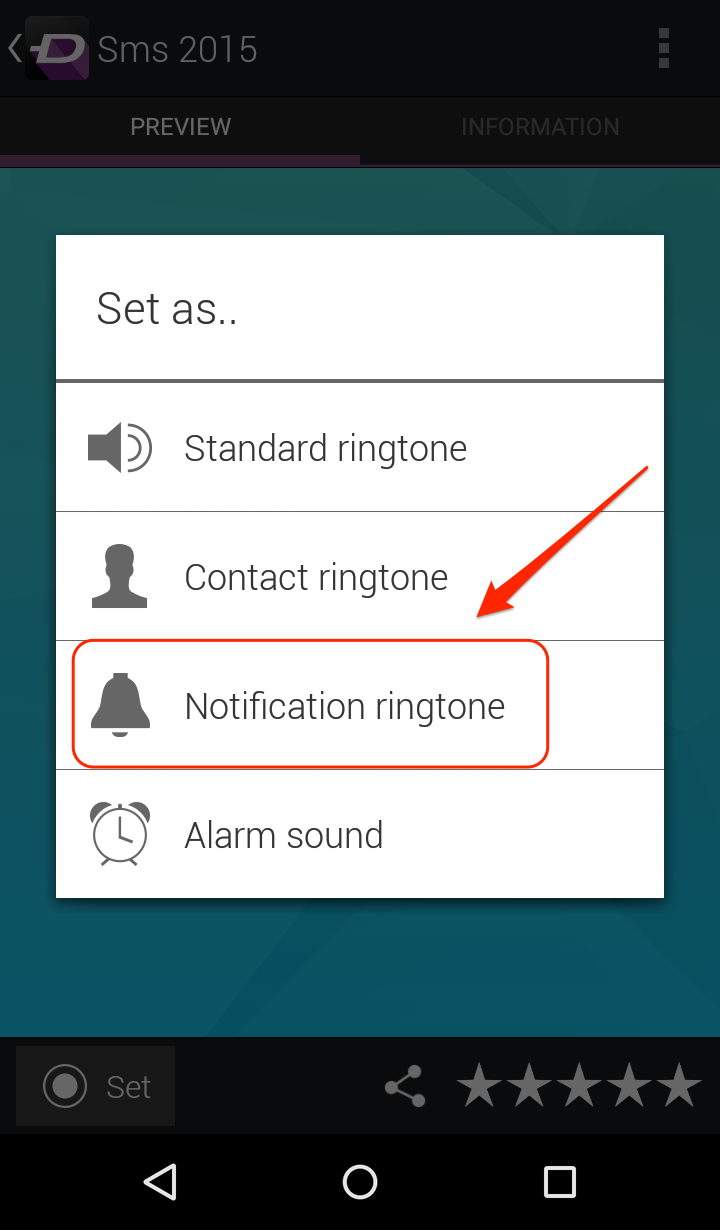The height and width of the screenshot is (1230, 720).
Task: Go back via Zedge logo arrow
Action: pyautogui.click(x=48, y=48)
